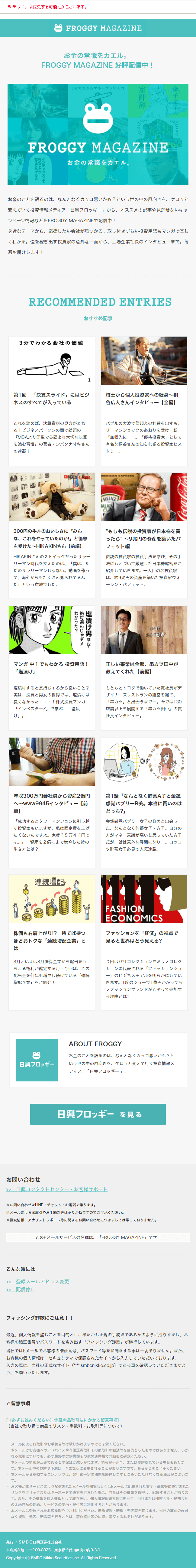Tap the 配信停止 unsubscribe link

coord(25,1289)
